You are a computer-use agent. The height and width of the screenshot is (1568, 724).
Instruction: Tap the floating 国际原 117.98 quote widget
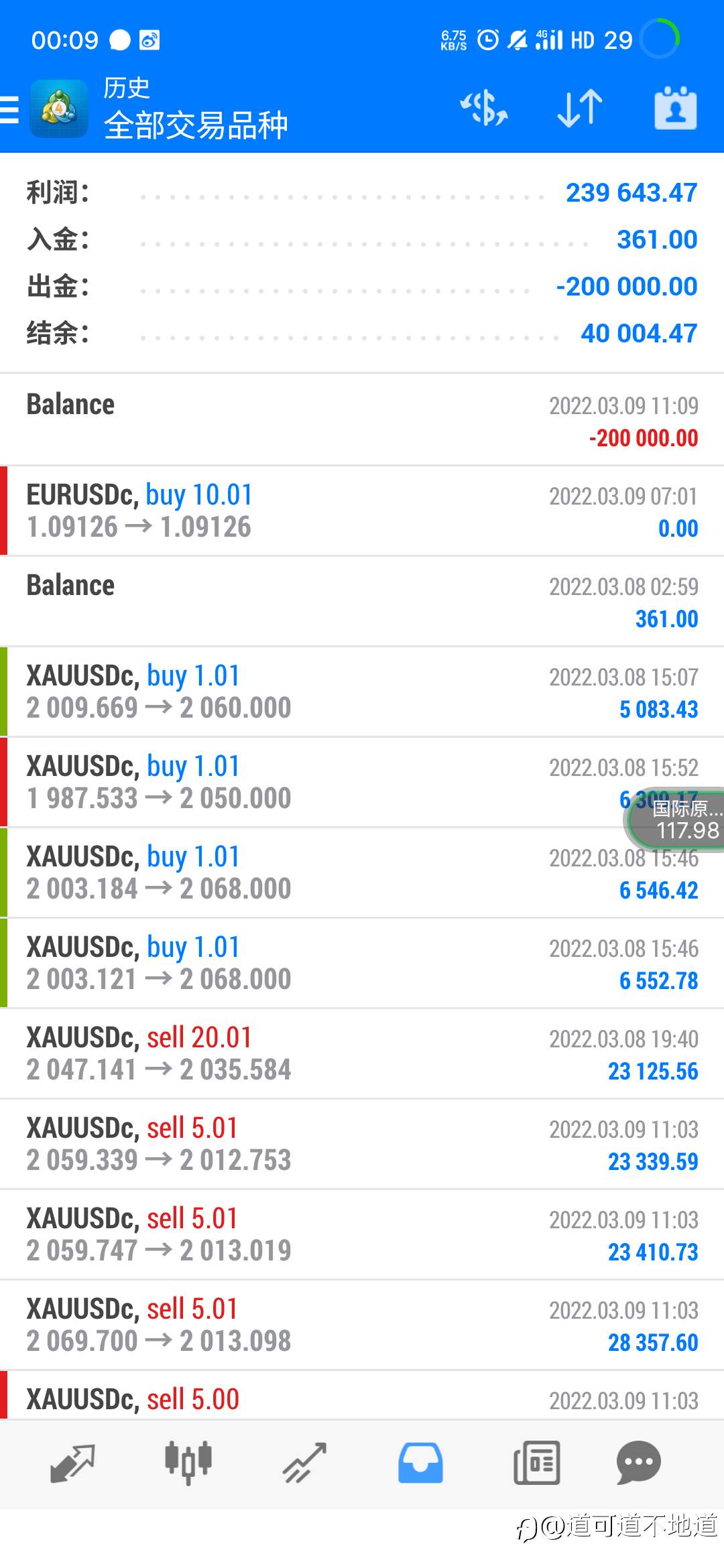(674, 820)
